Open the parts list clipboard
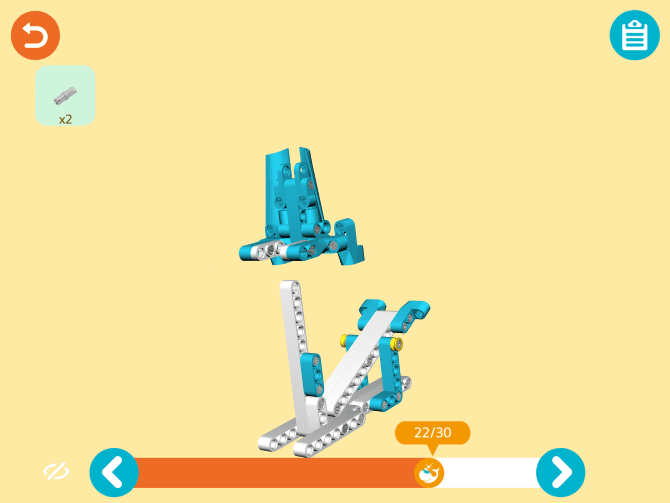670x503 pixels. click(x=634, y=36)
